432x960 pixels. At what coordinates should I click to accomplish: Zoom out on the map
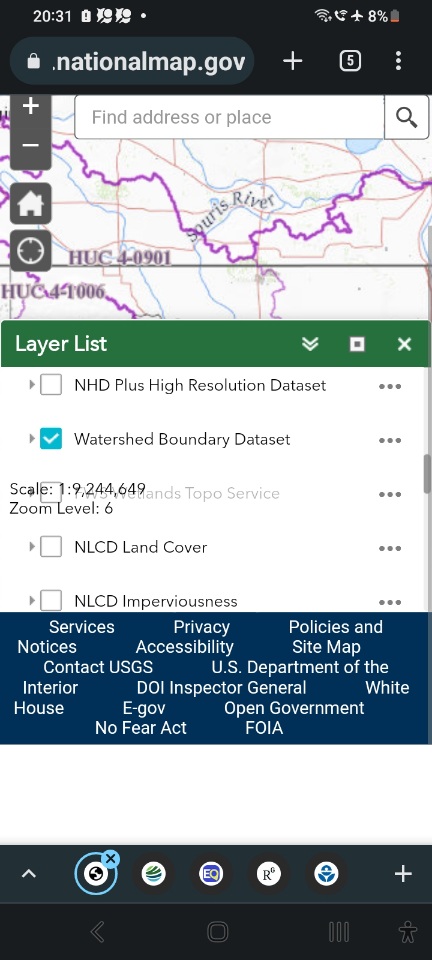pyautogui.click(x=31, y=146)
